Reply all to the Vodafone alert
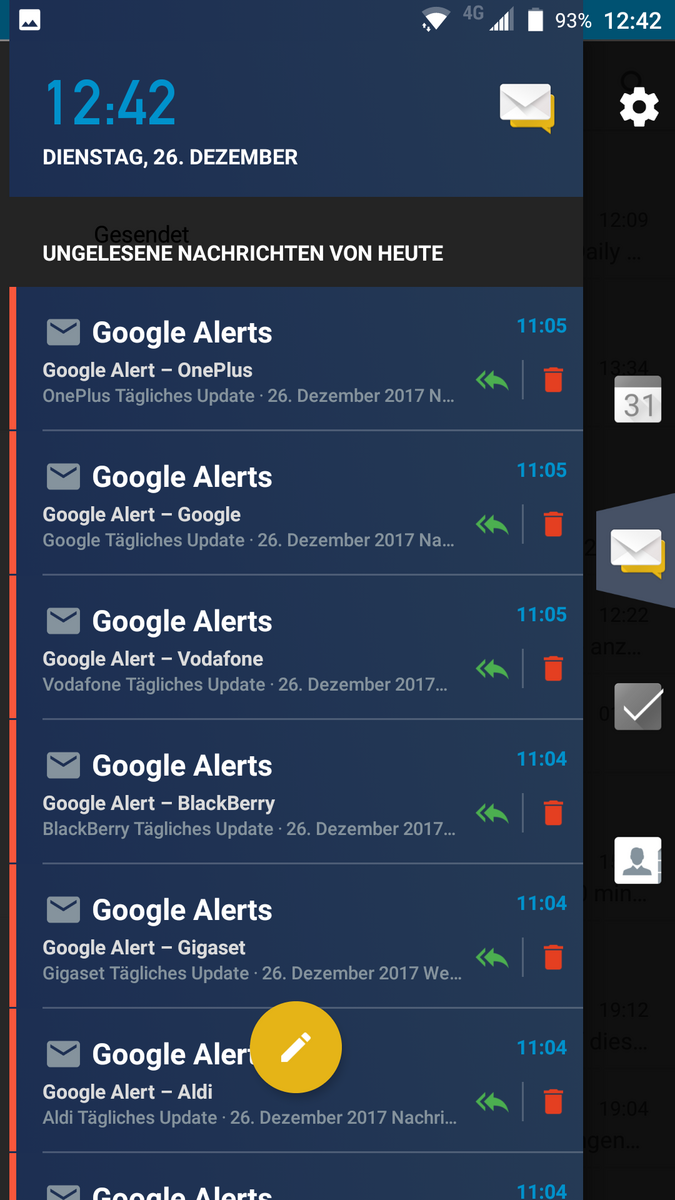Viewport: 675px width, 1200px height. [x=492, y=668]
